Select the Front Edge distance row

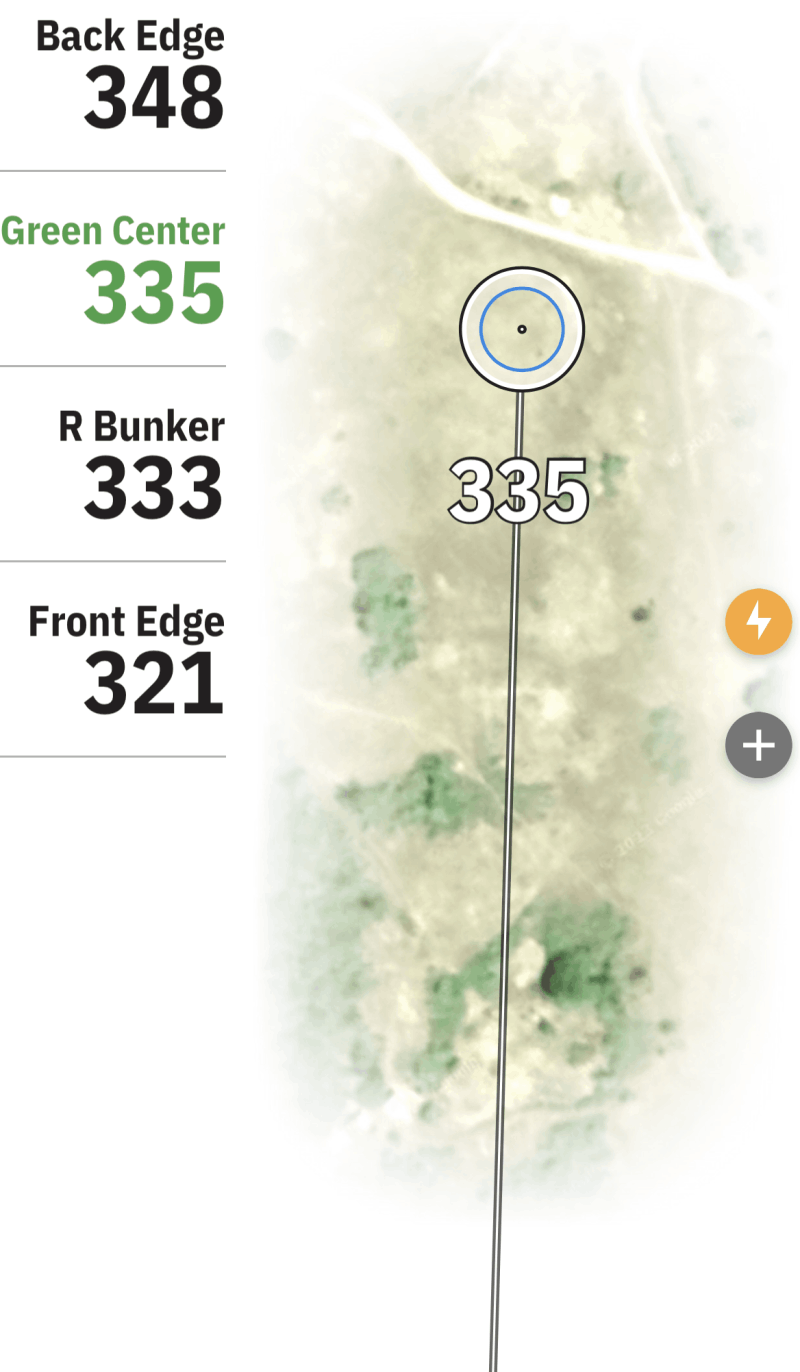tap(113, 659)
